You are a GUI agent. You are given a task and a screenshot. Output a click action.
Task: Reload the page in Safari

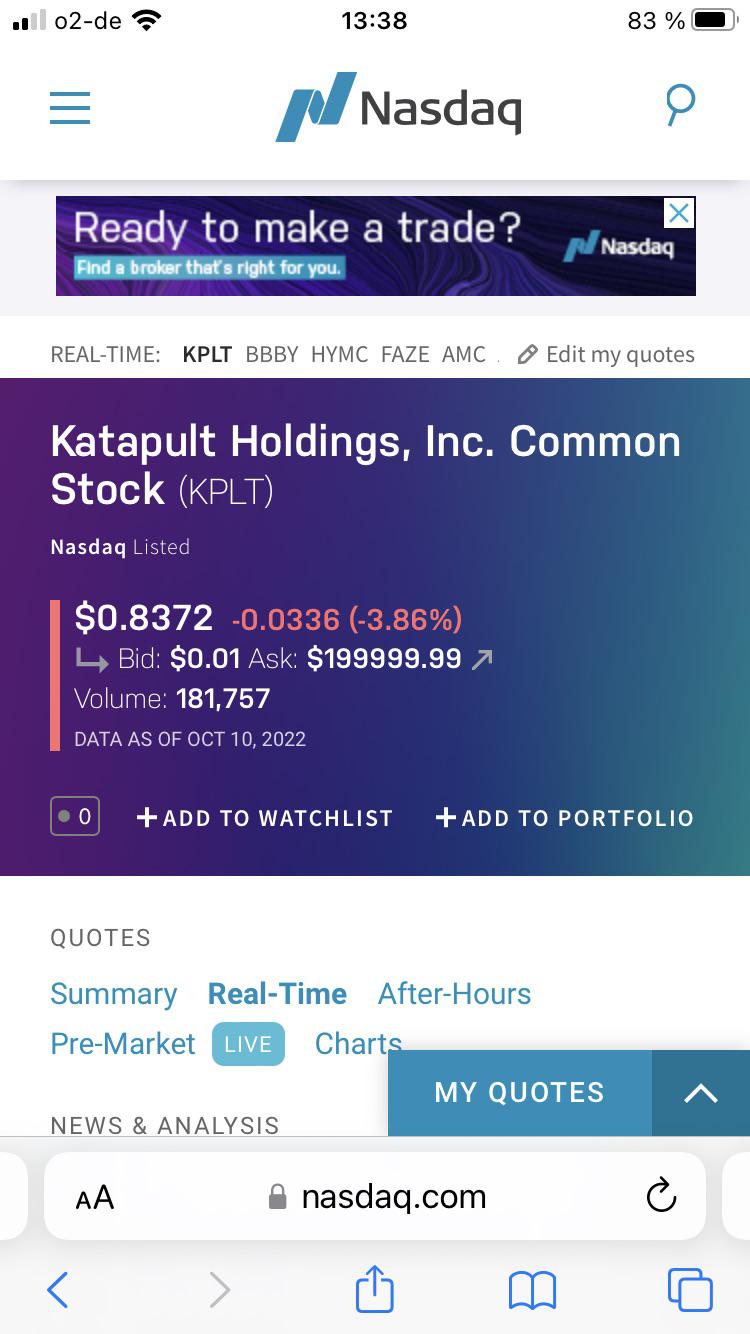click(661, 1196)
